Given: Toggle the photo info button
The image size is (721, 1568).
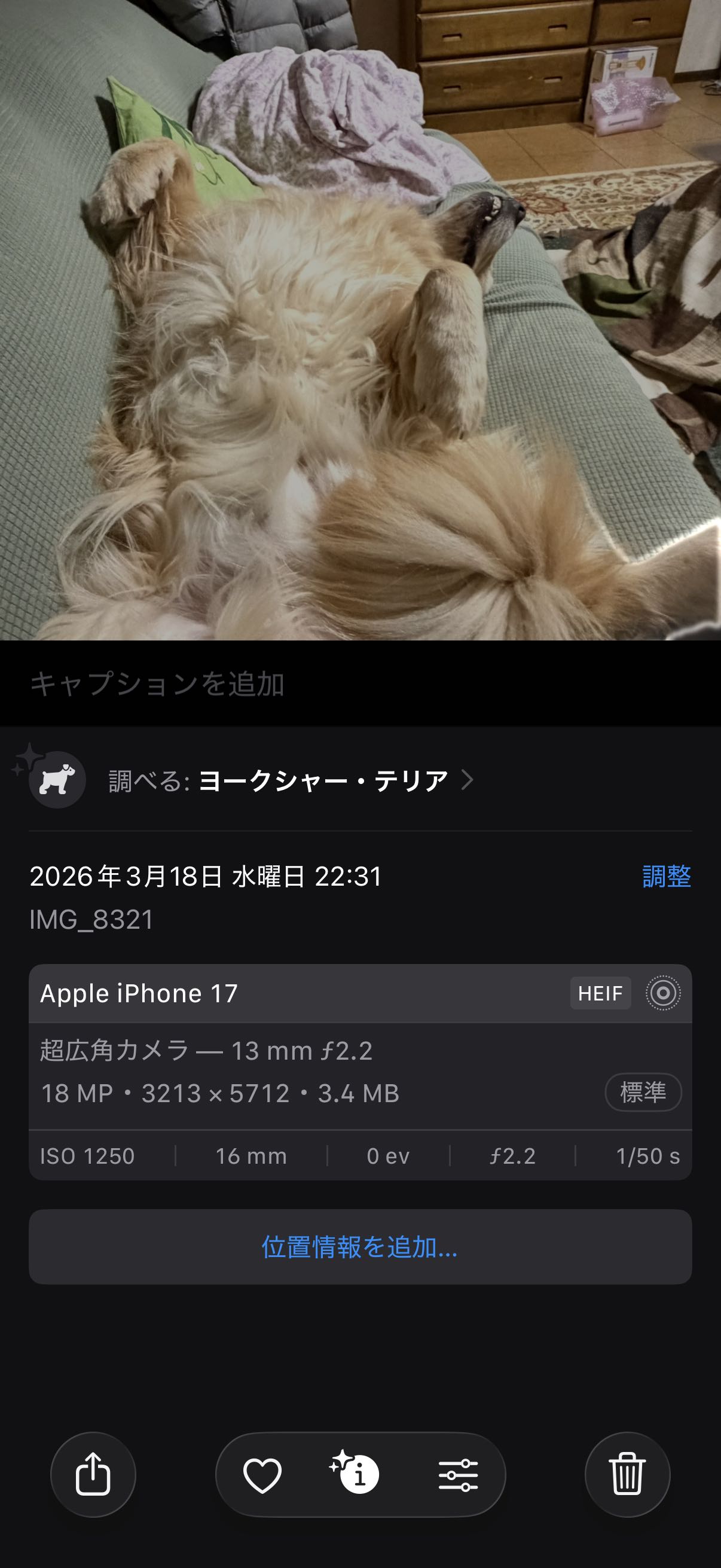Looking at the screenshot, I should point(359,1475).
